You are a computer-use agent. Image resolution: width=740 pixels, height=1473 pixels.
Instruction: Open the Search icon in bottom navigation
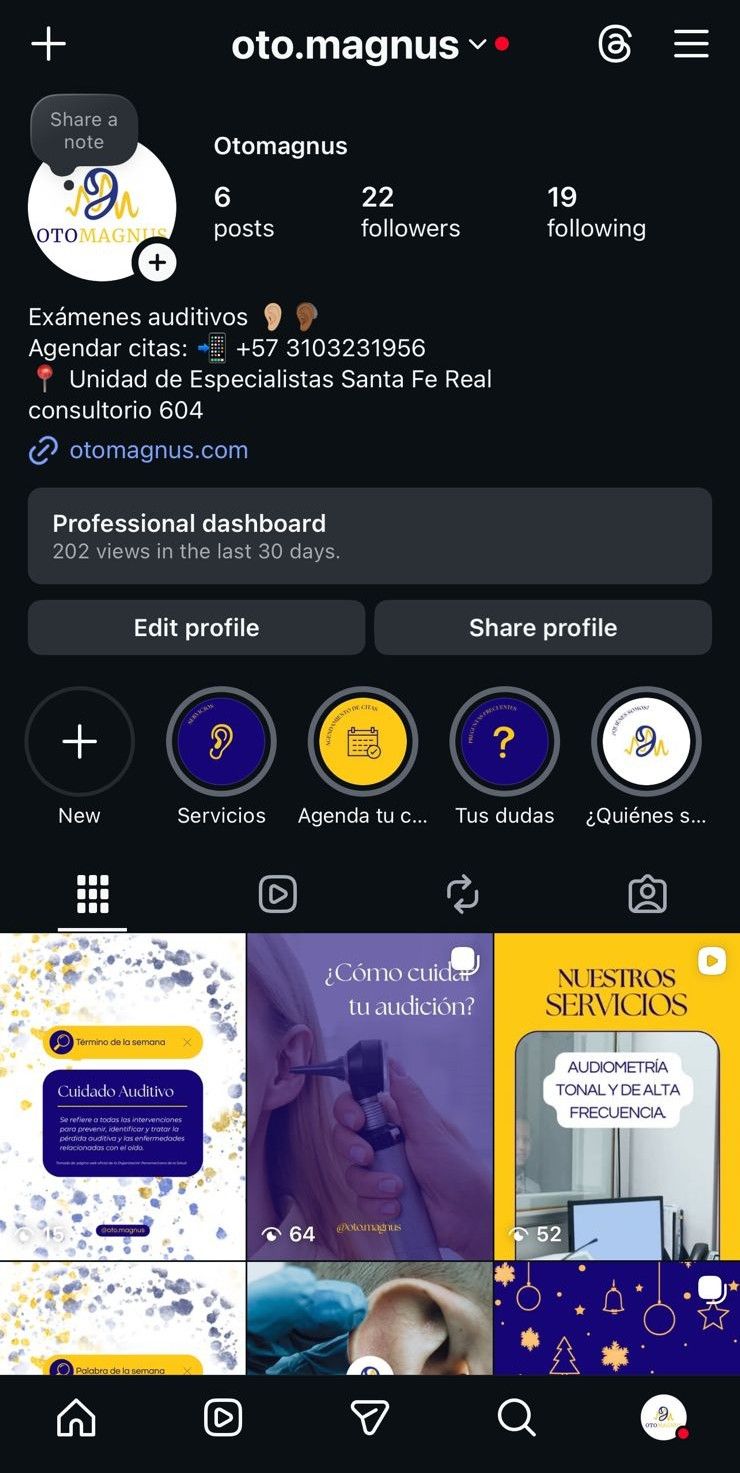coord(516,1417)
